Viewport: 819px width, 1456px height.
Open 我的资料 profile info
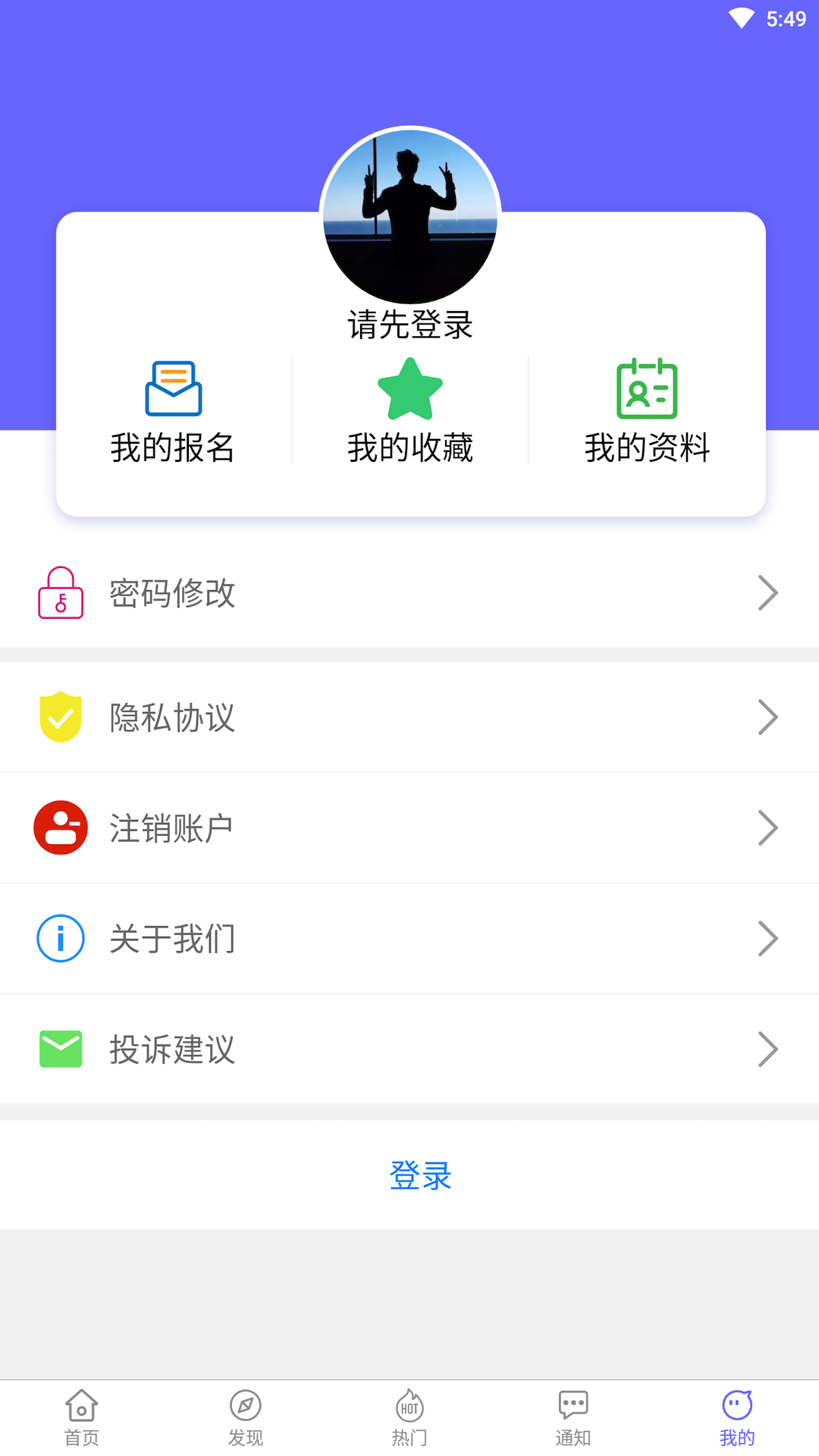point(647,412)
